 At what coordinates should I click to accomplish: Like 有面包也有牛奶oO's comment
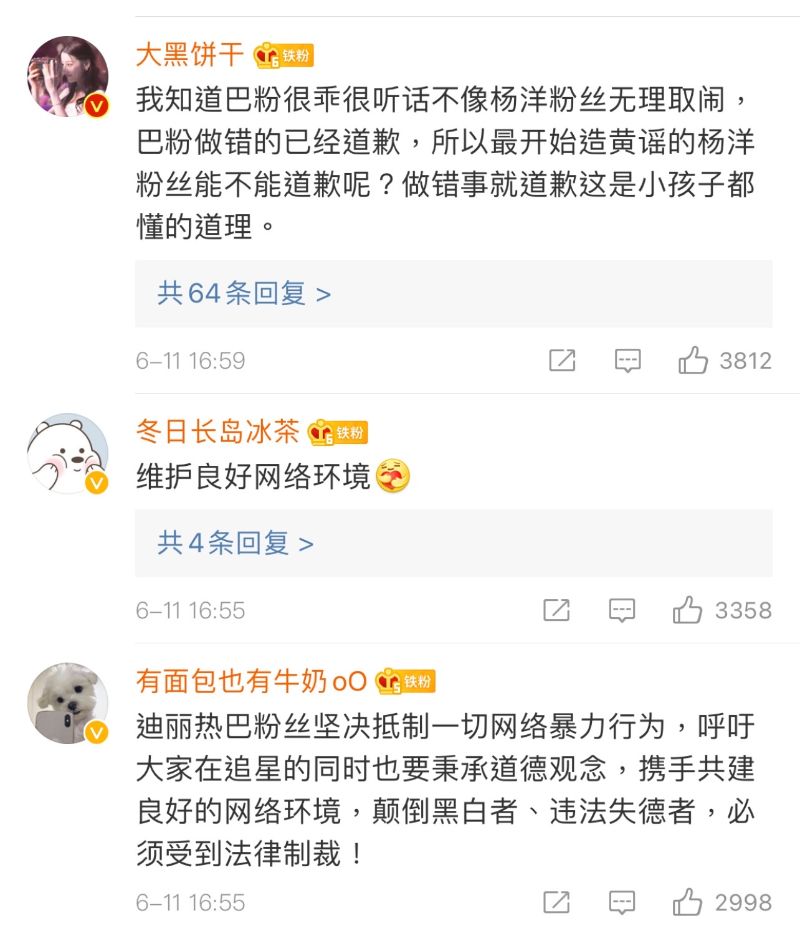point(688,902)
